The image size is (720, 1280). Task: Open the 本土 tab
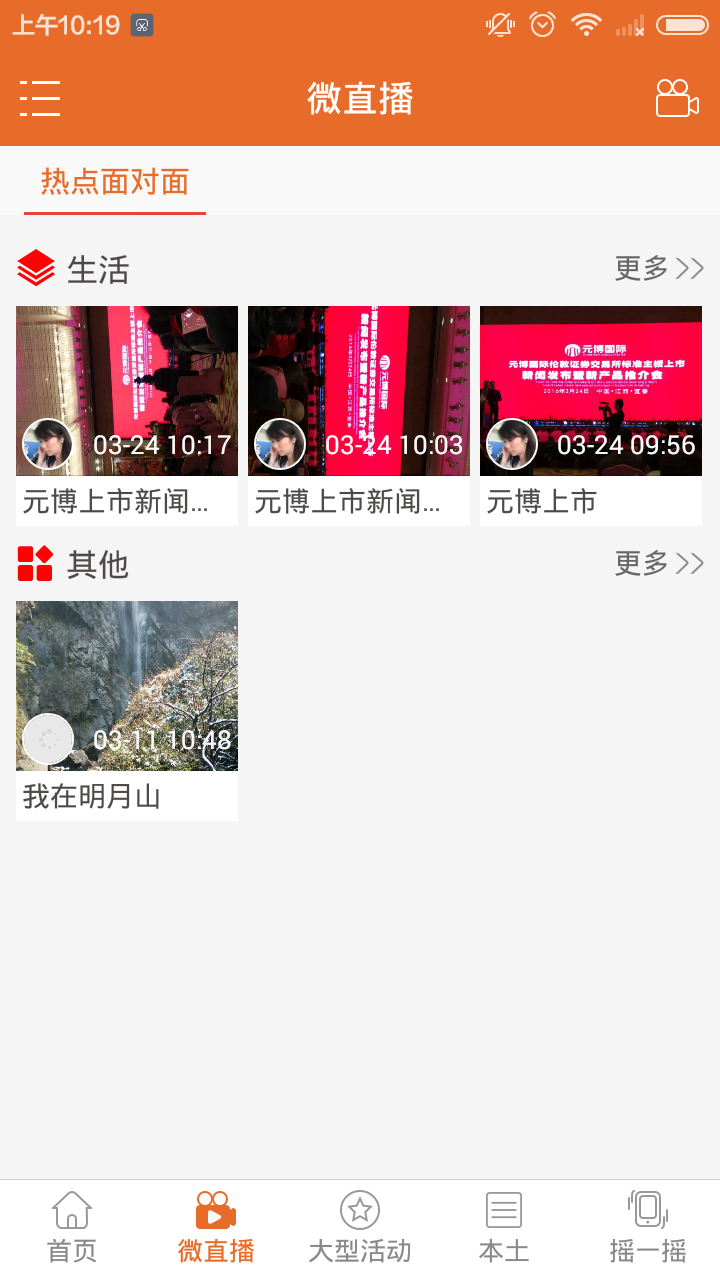[504, 1228]
